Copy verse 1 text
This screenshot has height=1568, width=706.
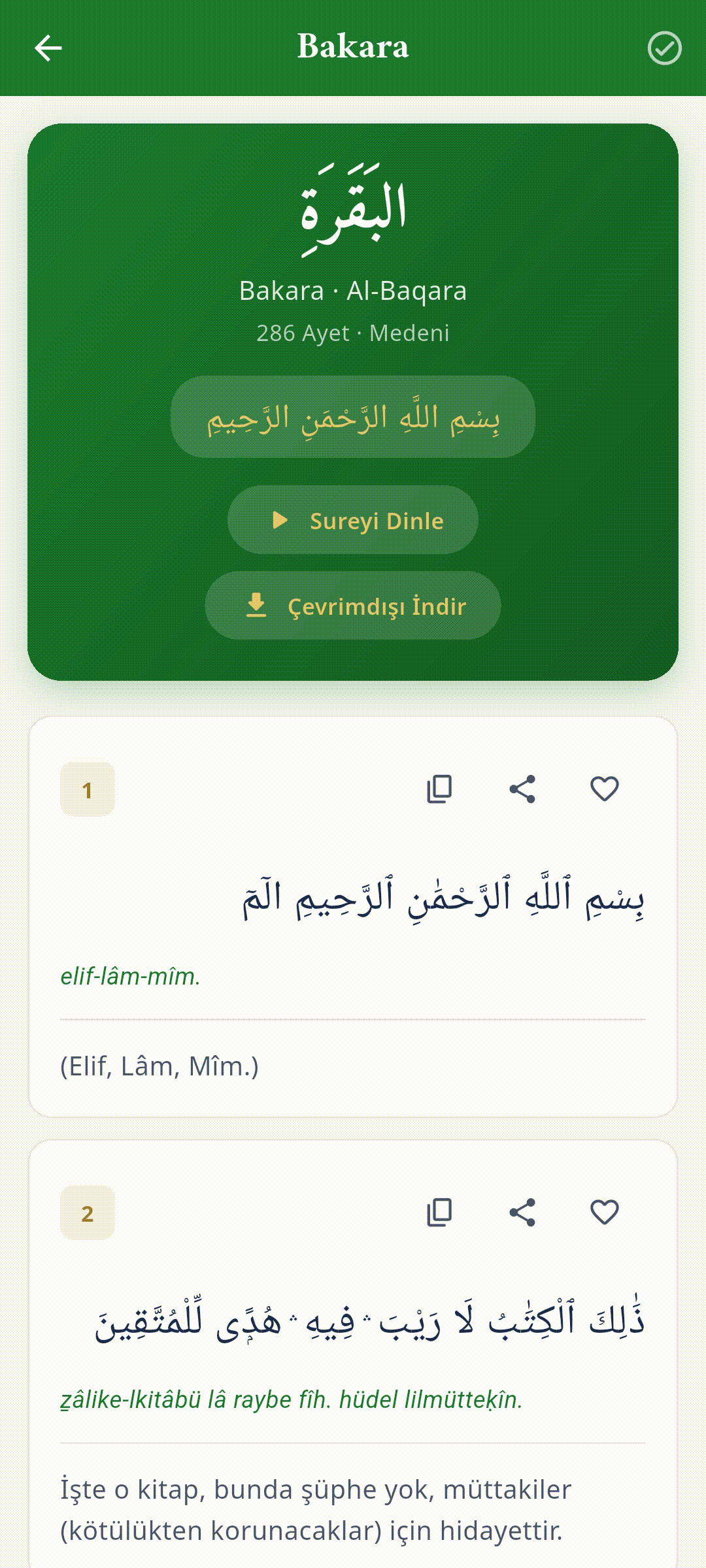coord(440,789)
